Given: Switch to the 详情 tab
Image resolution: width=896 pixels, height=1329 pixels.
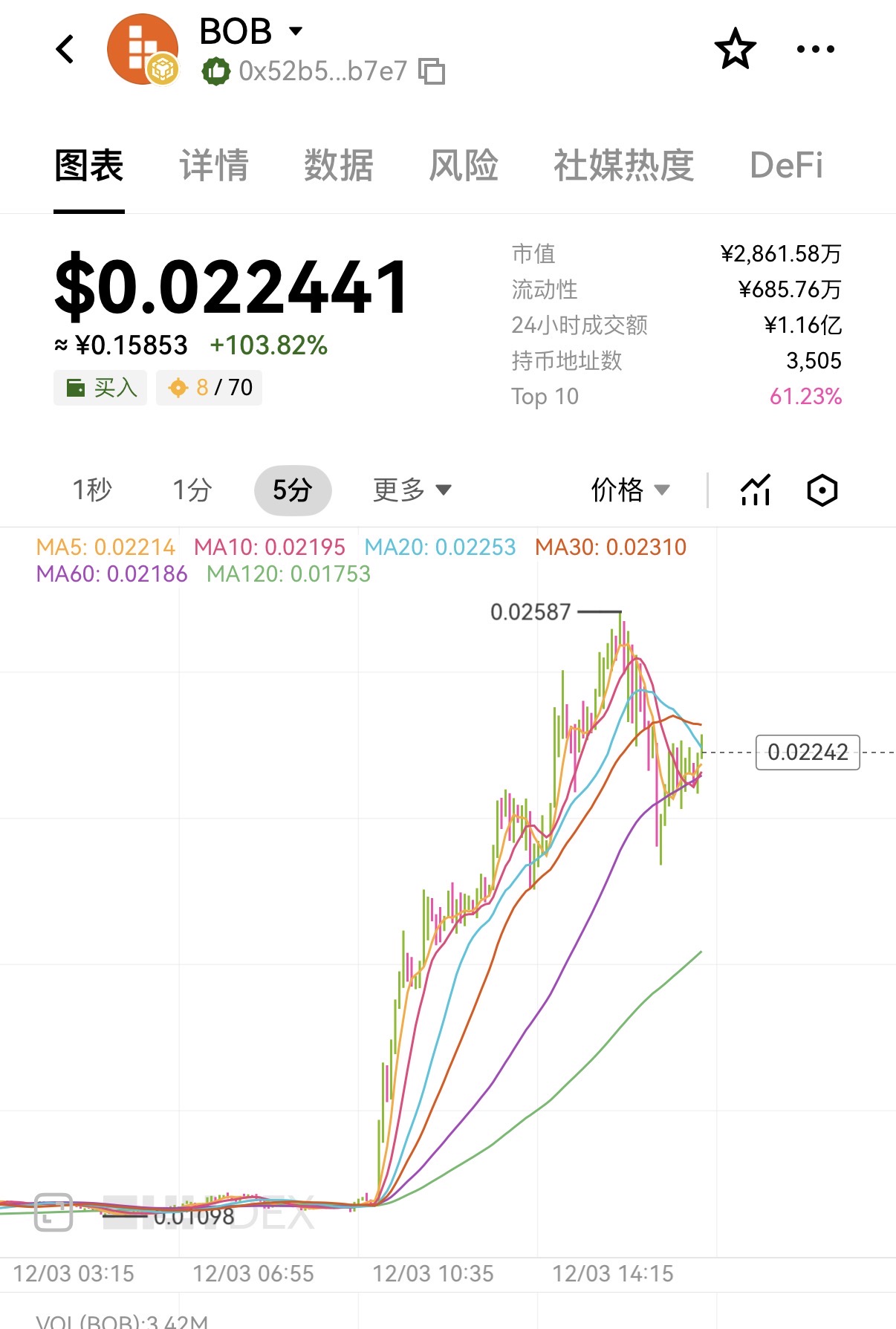Looking at the screenshot, I should point(214,165).
